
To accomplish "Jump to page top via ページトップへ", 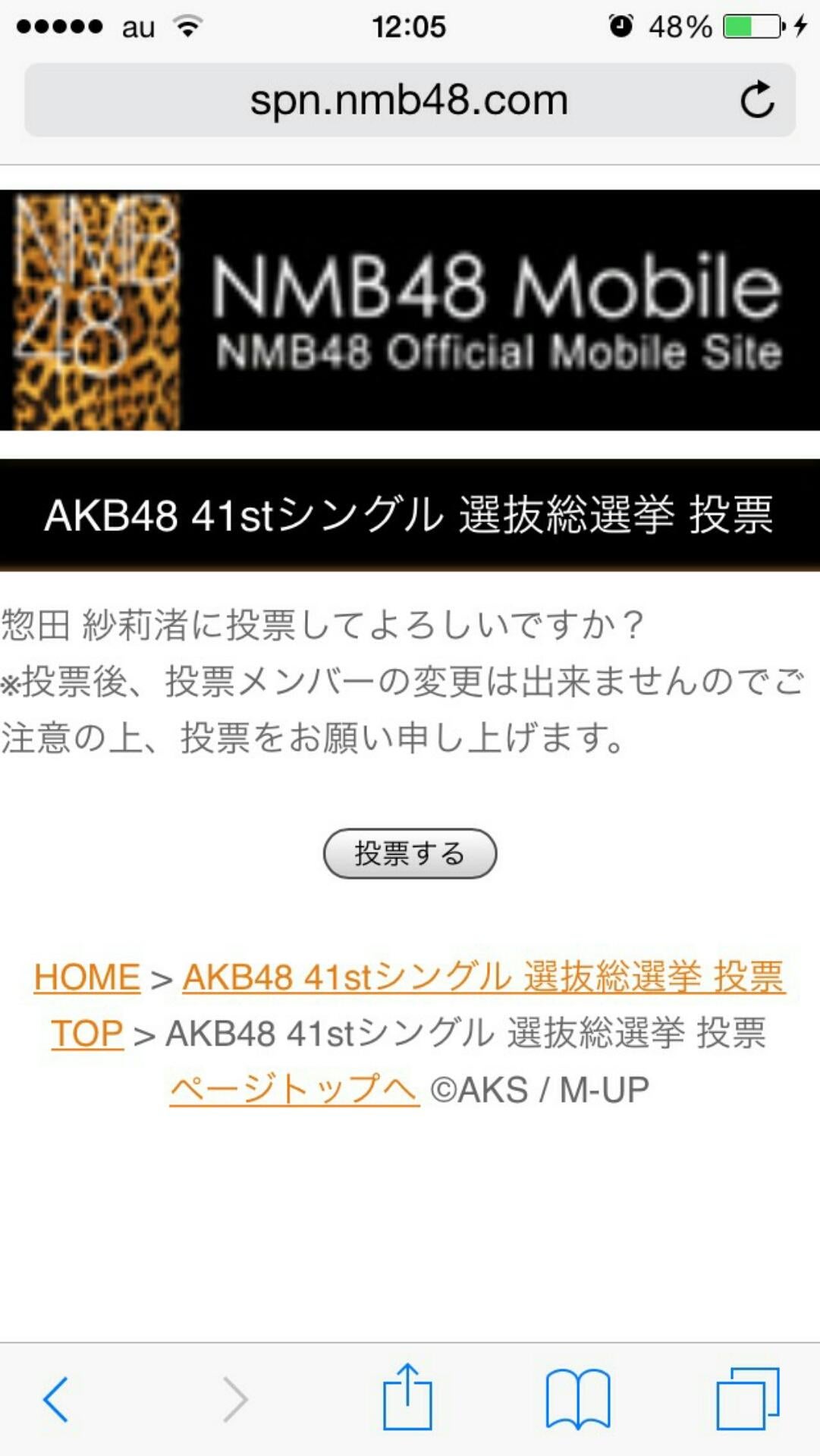I will [294, 1090].
